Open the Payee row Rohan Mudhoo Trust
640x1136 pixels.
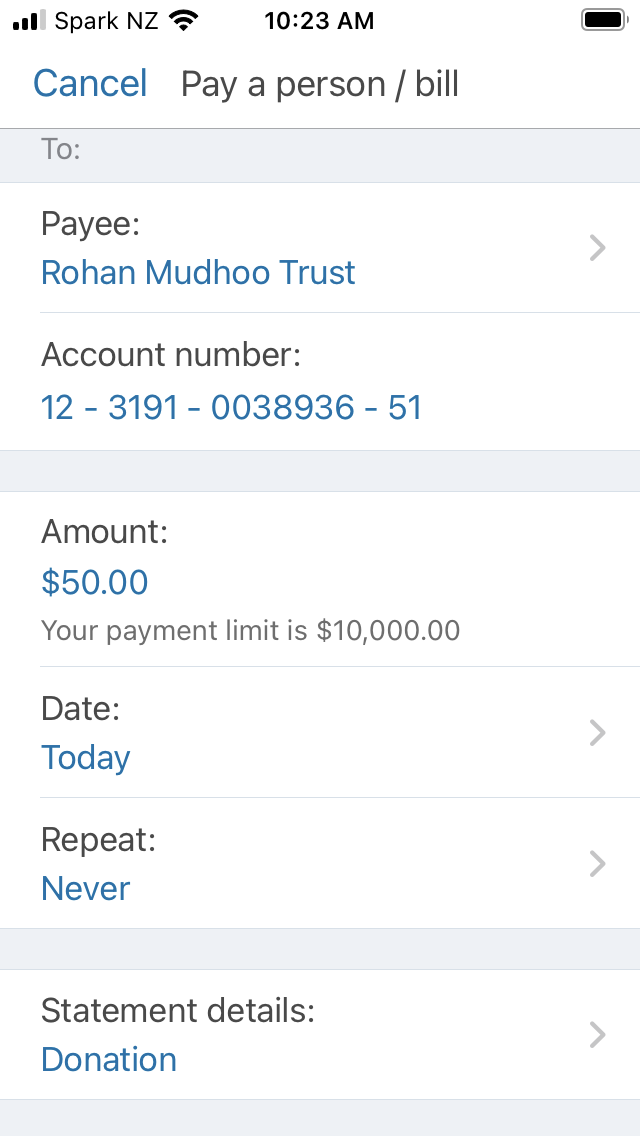click(x=320, y=248)
